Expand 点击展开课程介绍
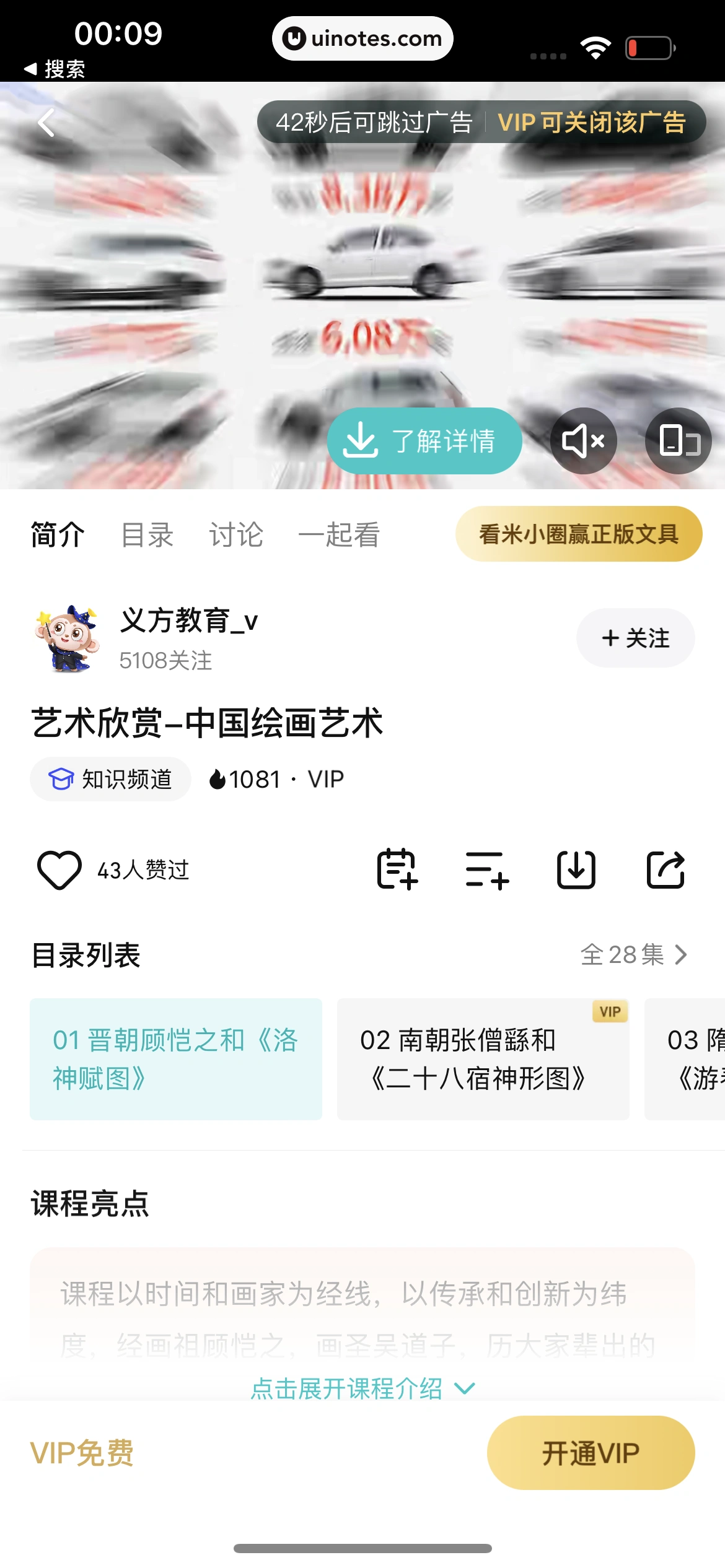This screenshot has width=725, height=1568. [x=362, y=1389]
